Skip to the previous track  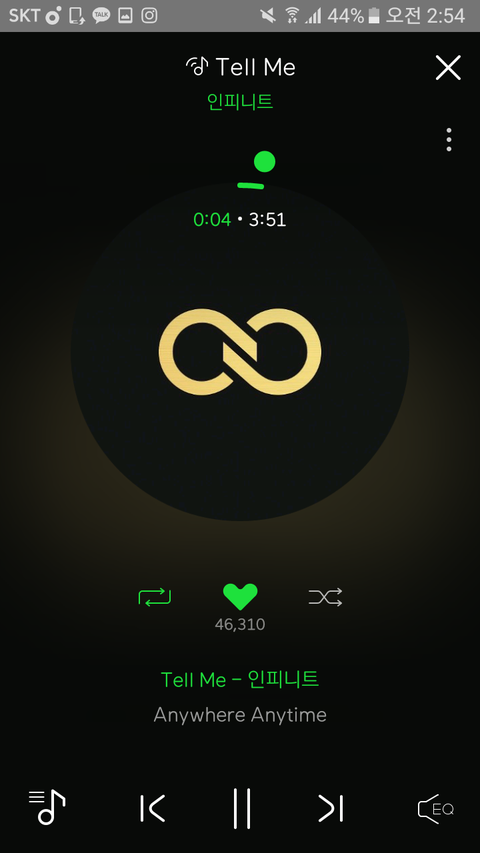[x=152, y=808]
